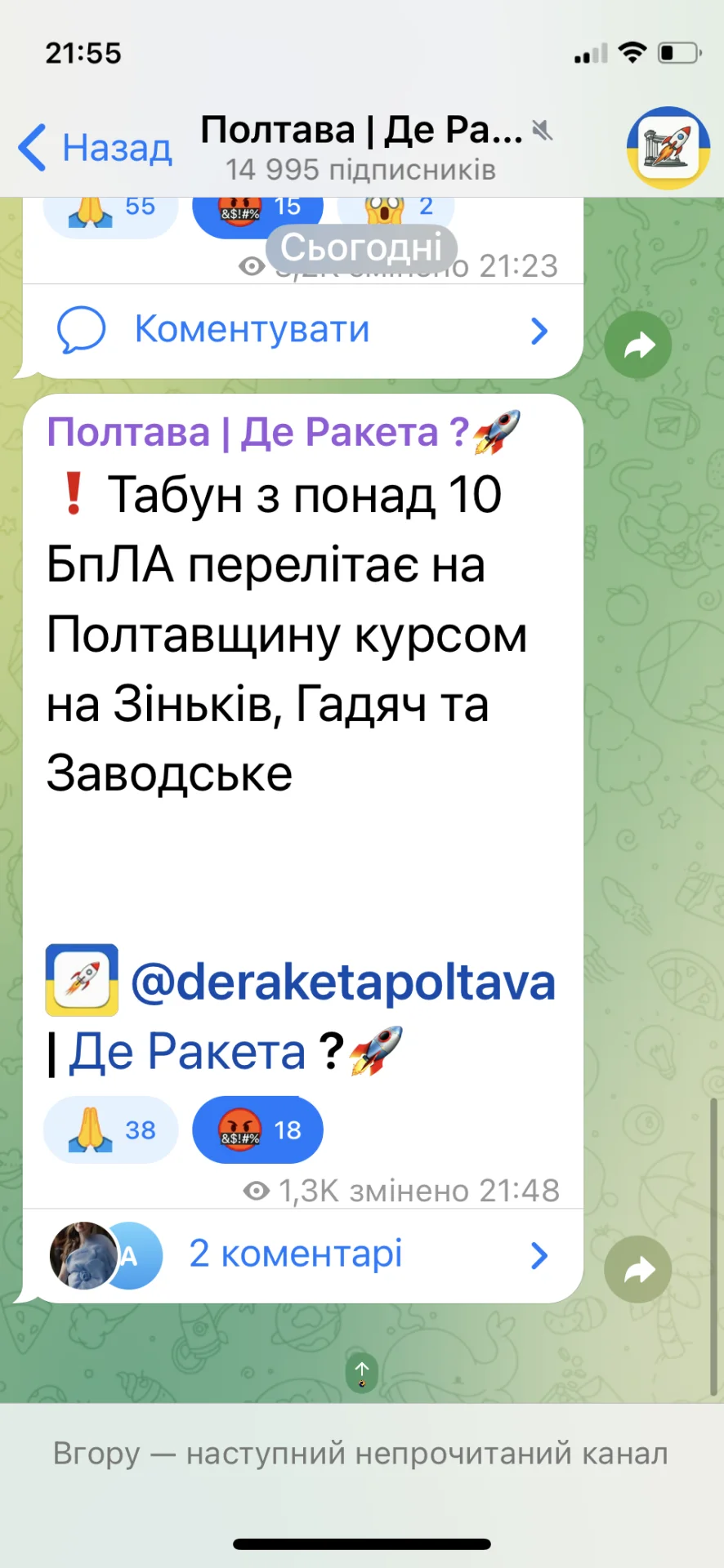
Task: Share the БпЛА warning post
Action: tap(637, 1270)
